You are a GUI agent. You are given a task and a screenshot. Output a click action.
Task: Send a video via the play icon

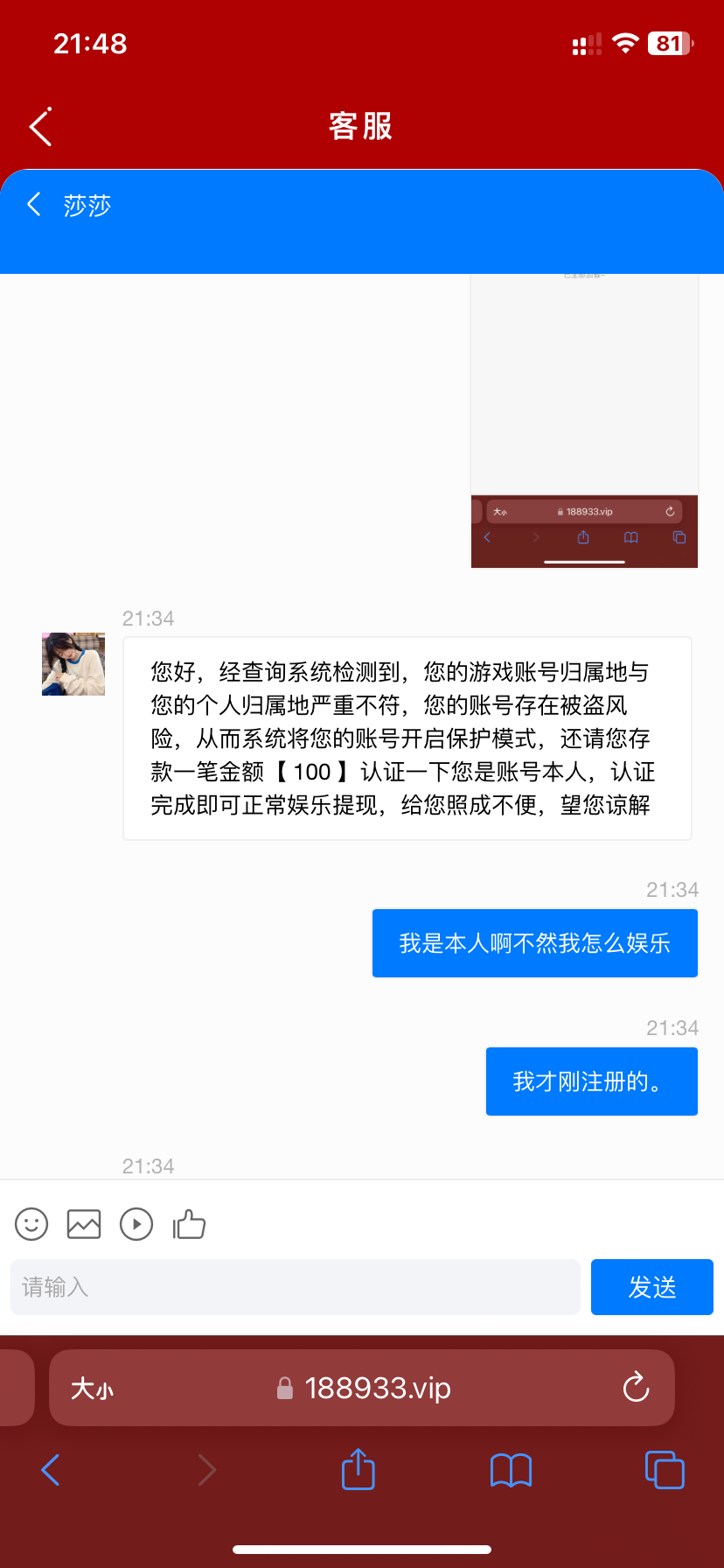coord(136,1224)
